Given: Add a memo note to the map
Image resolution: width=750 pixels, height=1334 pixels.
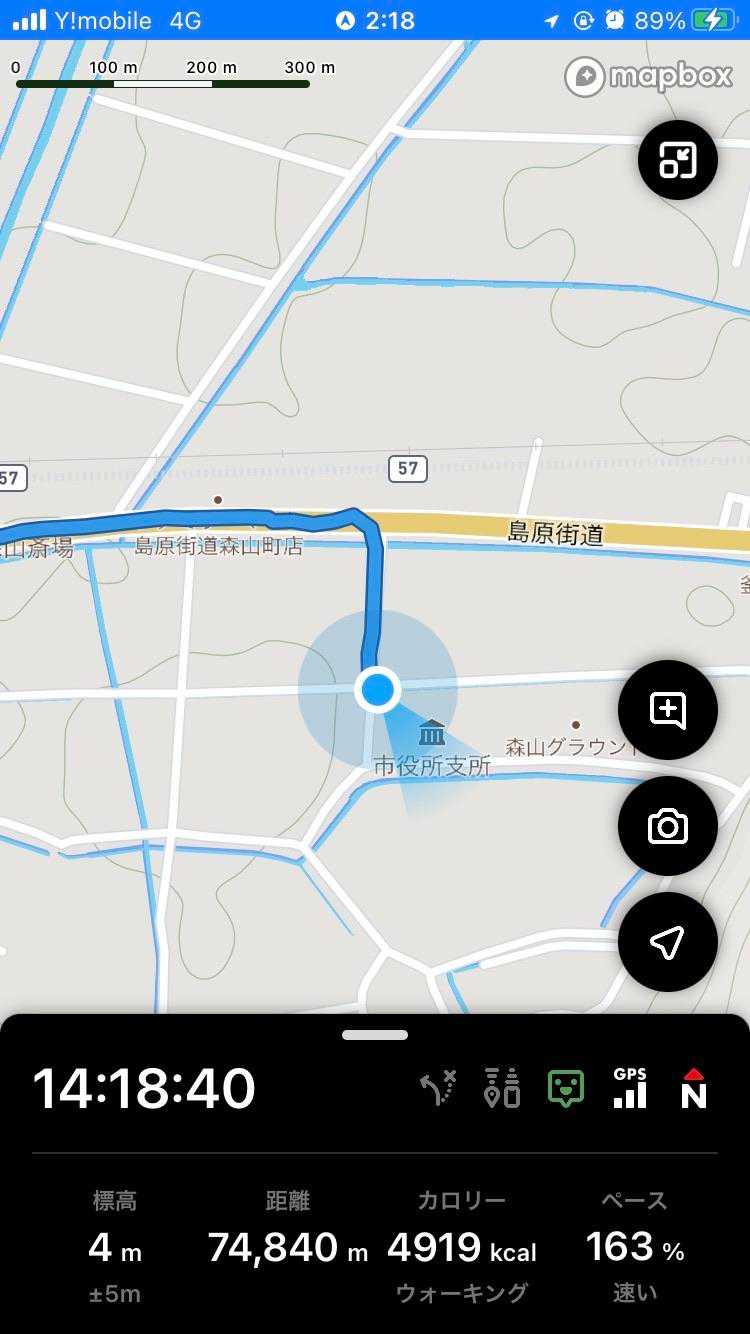Looking at the screenshot, I should 667,710.
